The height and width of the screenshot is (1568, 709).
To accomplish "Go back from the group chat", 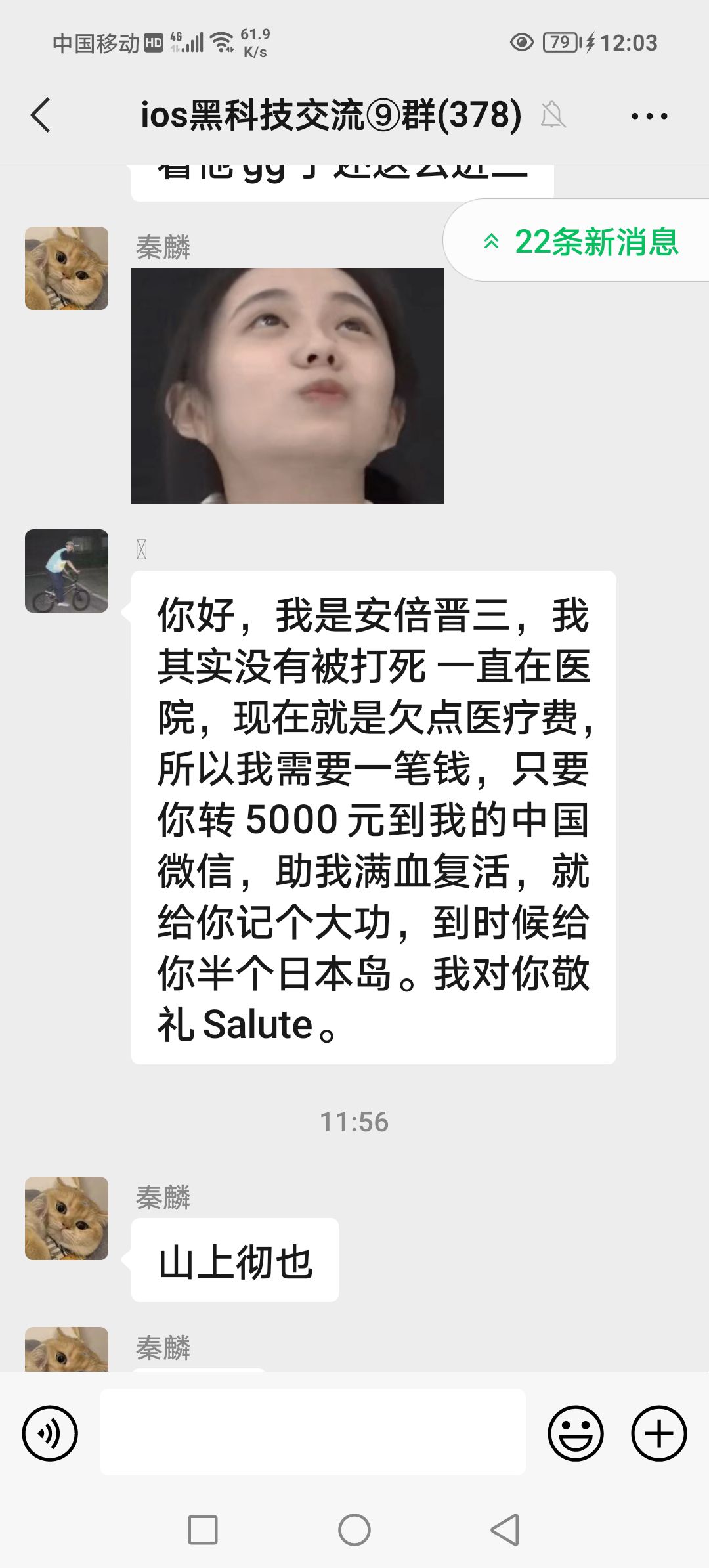I will click(x=41, y=116).
